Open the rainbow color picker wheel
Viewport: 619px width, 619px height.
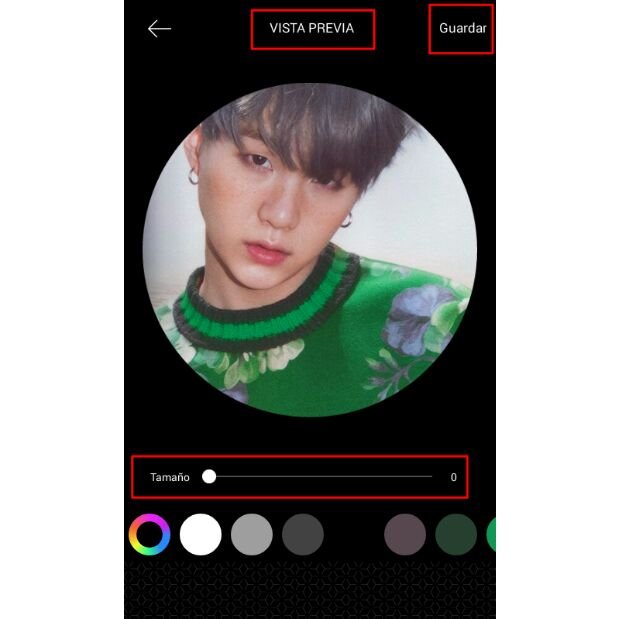(149, 535)
